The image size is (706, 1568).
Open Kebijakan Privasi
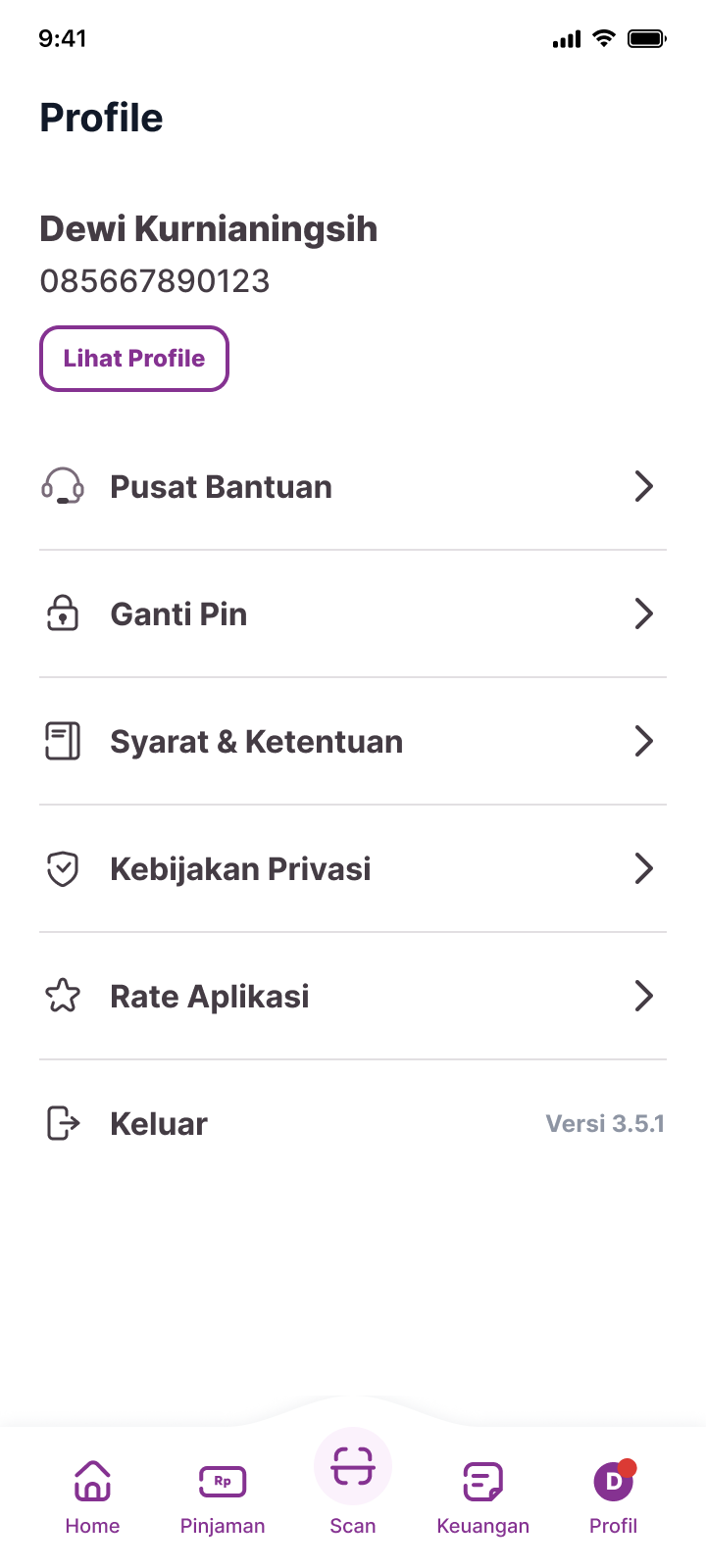click(353, 868)
